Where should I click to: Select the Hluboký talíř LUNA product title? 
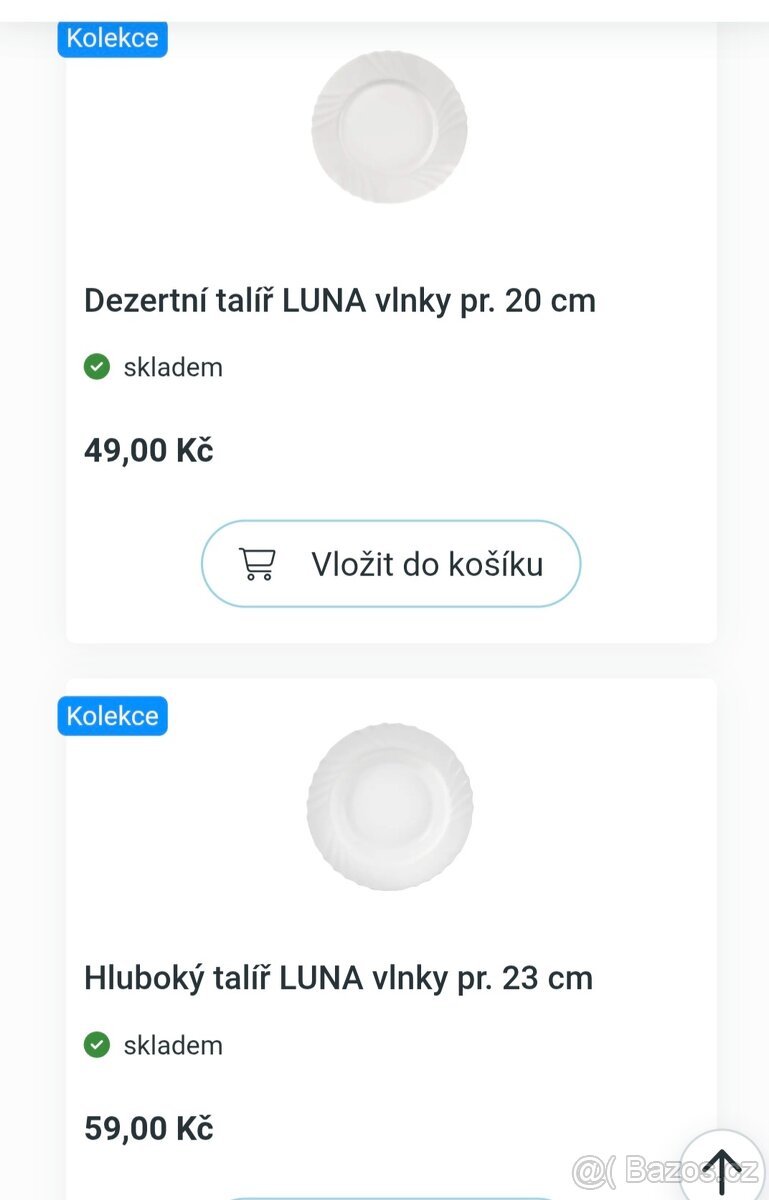tap(338, 977)
